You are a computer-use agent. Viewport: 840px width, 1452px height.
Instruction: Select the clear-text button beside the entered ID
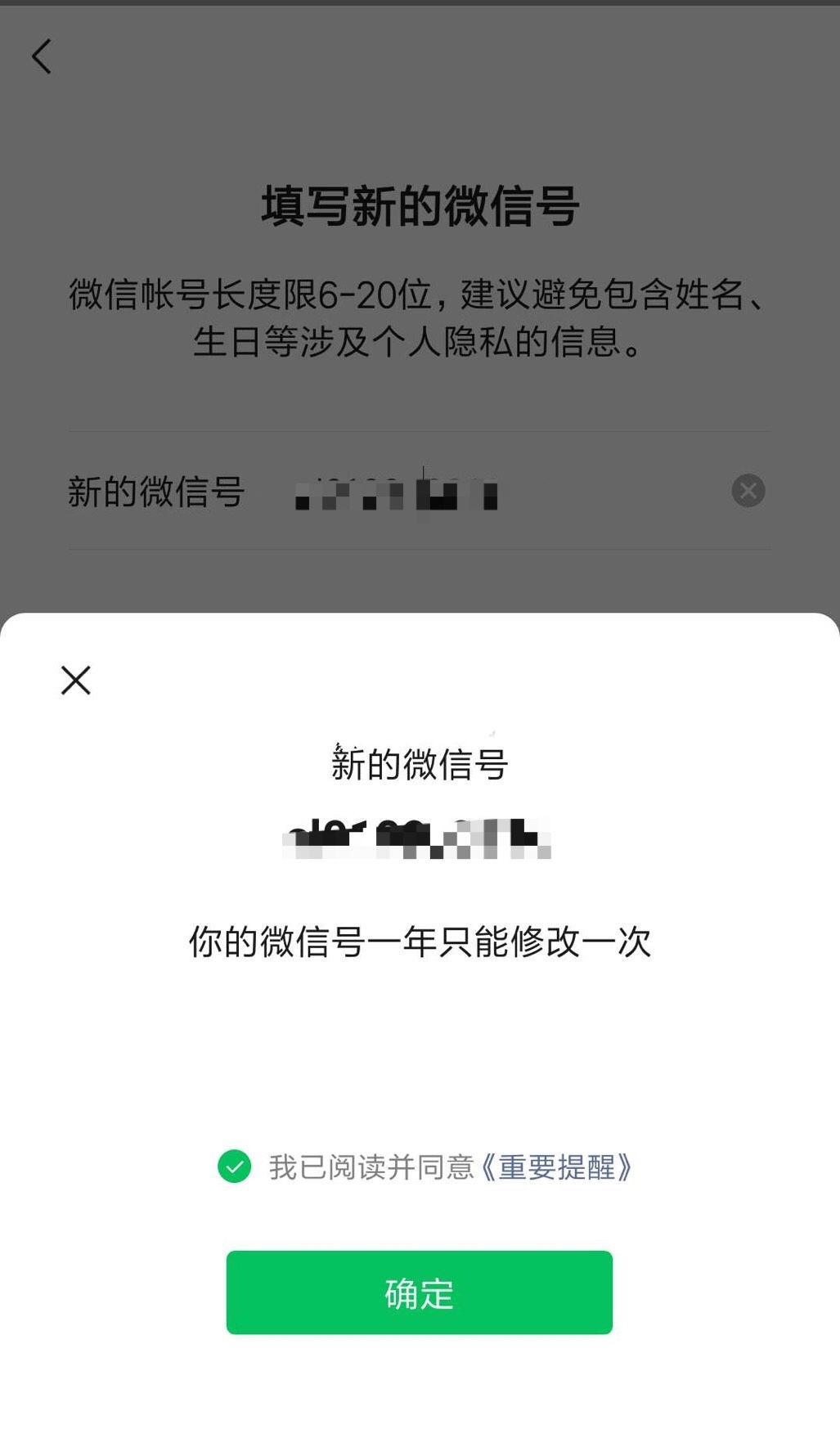[x=747, y=491]
